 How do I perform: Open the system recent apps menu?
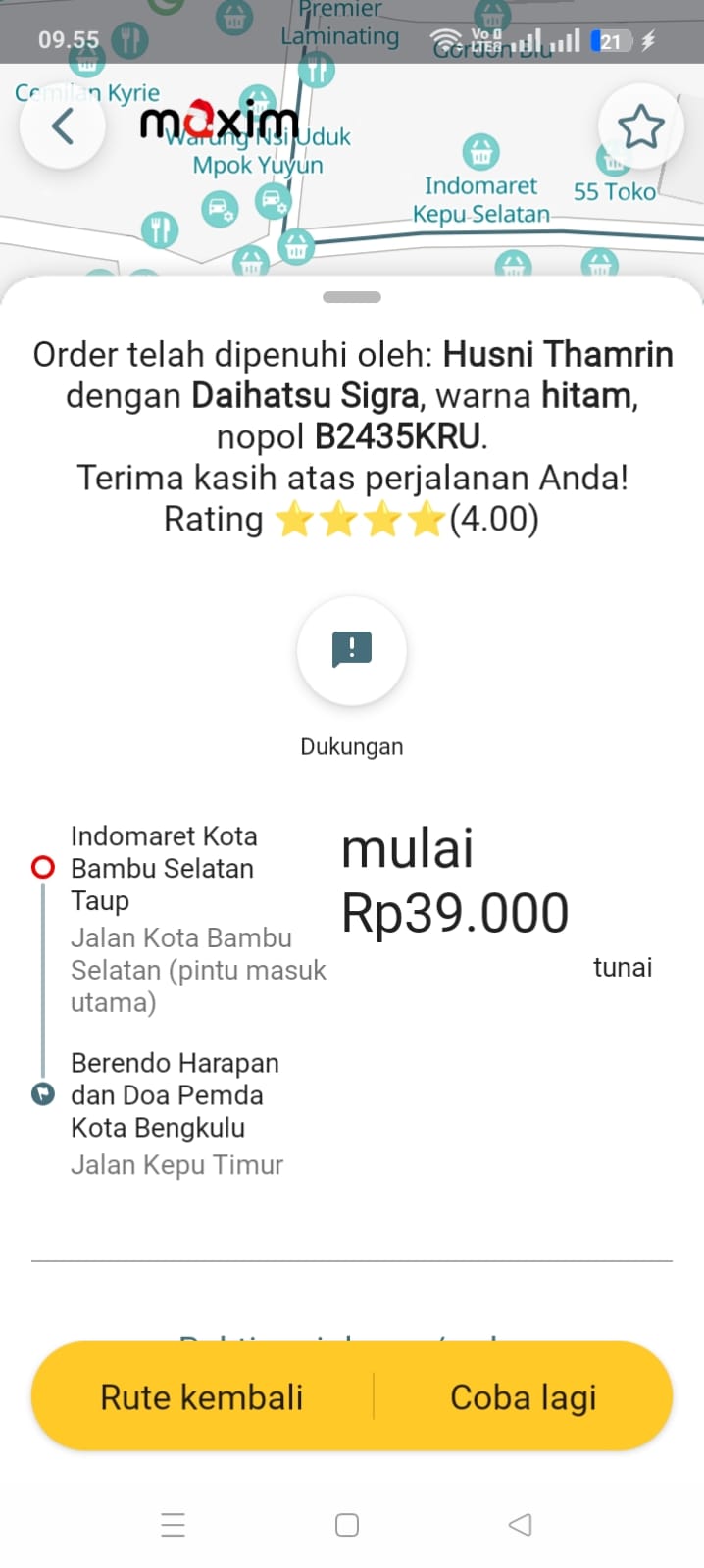click(x=173, y=1525)
